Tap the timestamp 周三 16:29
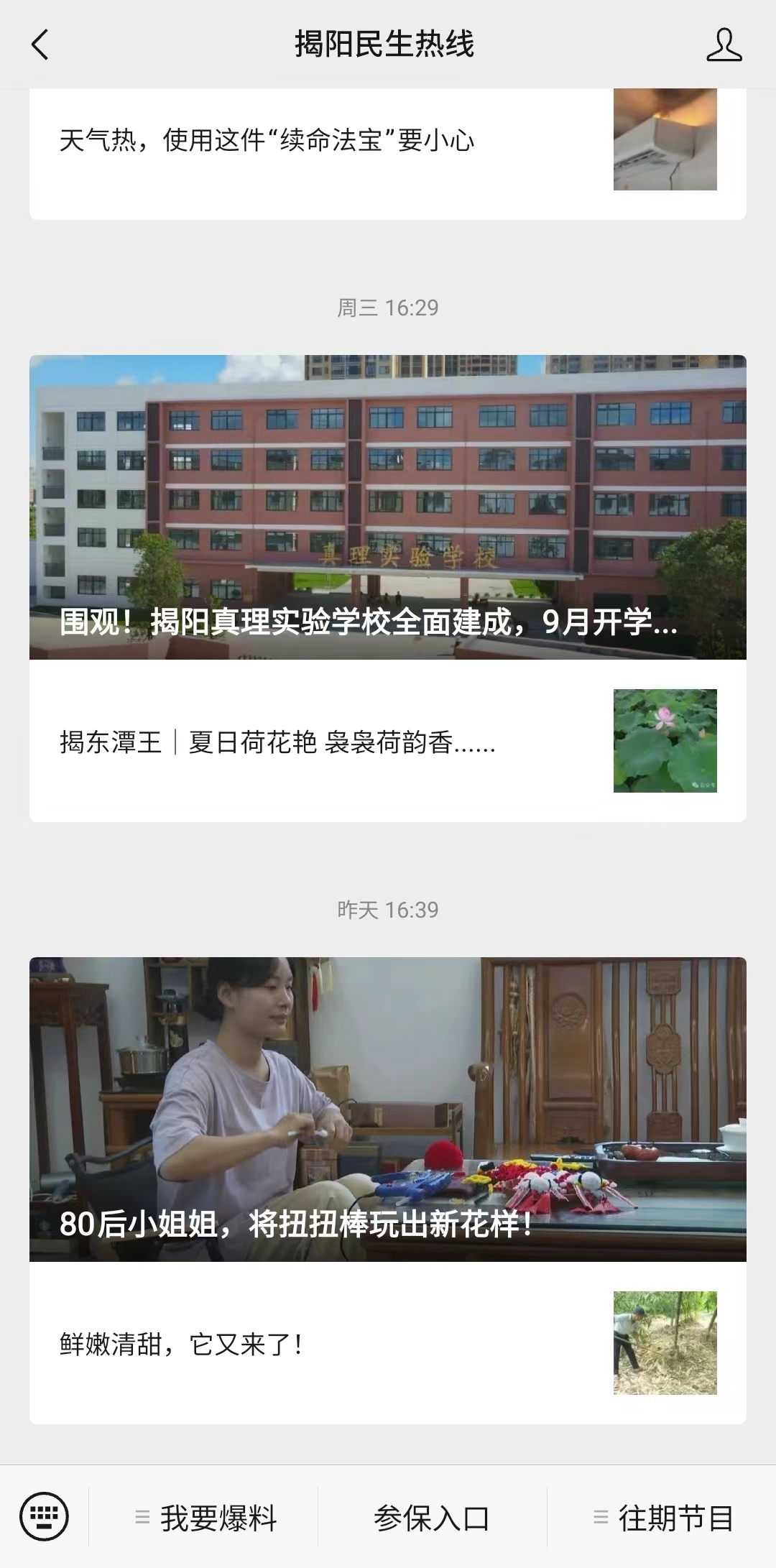The width and height of the screenshot is (776, 1568). pyautogui.click(x=388, y=306)
